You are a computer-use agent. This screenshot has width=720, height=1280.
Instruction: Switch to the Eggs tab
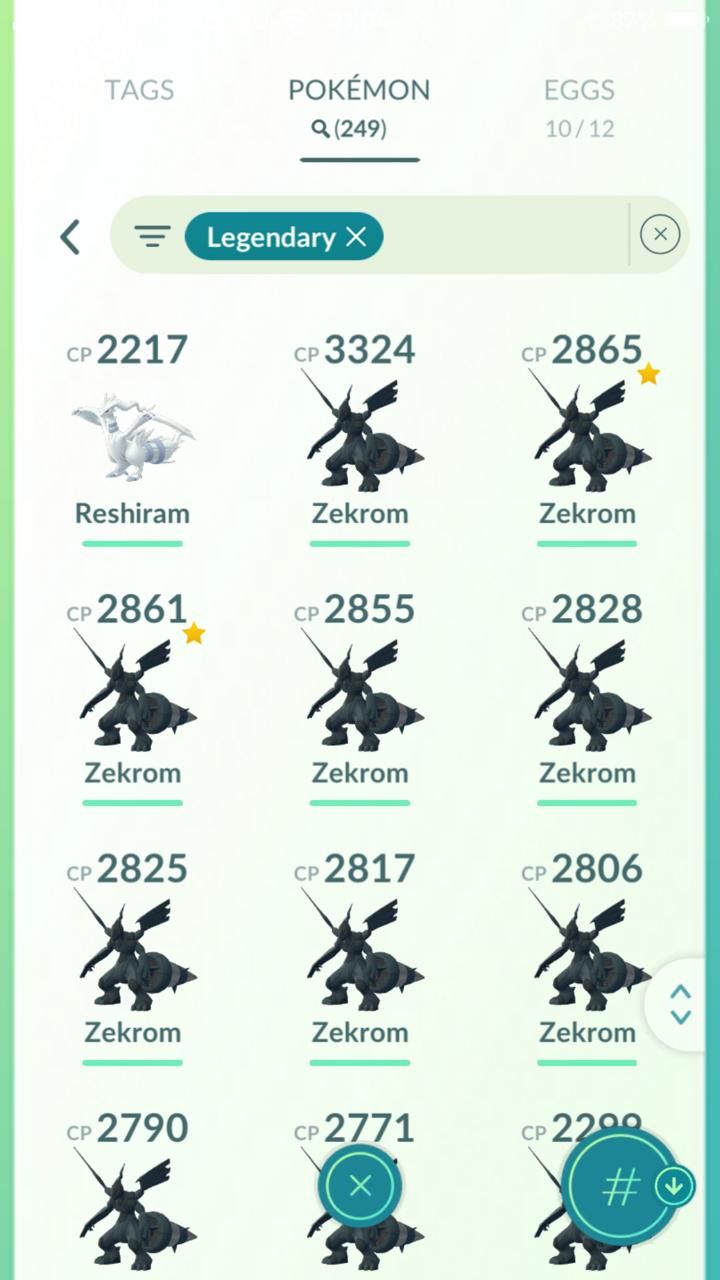click(x=579, y=90)
